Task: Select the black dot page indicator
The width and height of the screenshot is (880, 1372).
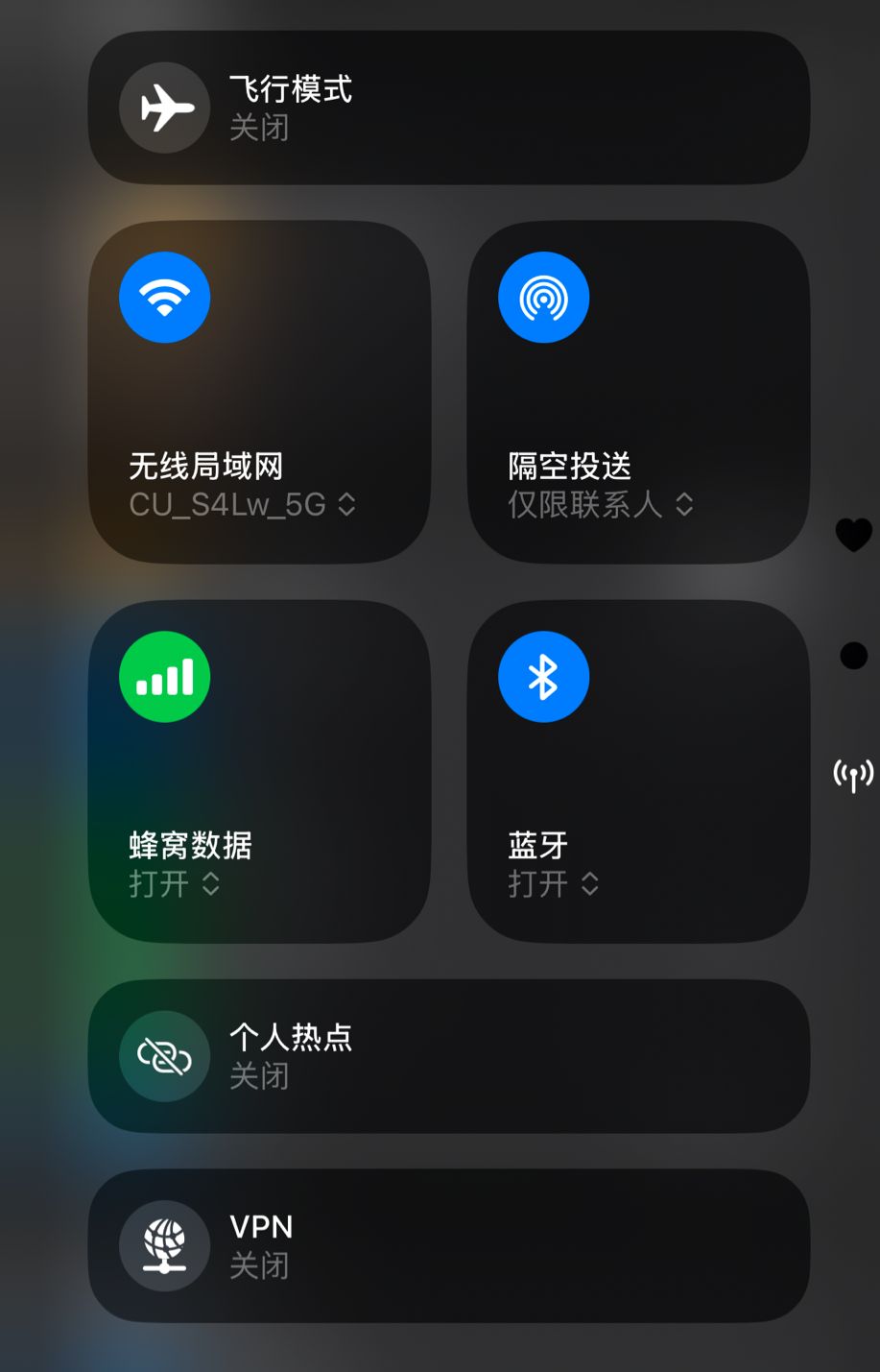Action: pyautogui.click(x=853, y=656)
